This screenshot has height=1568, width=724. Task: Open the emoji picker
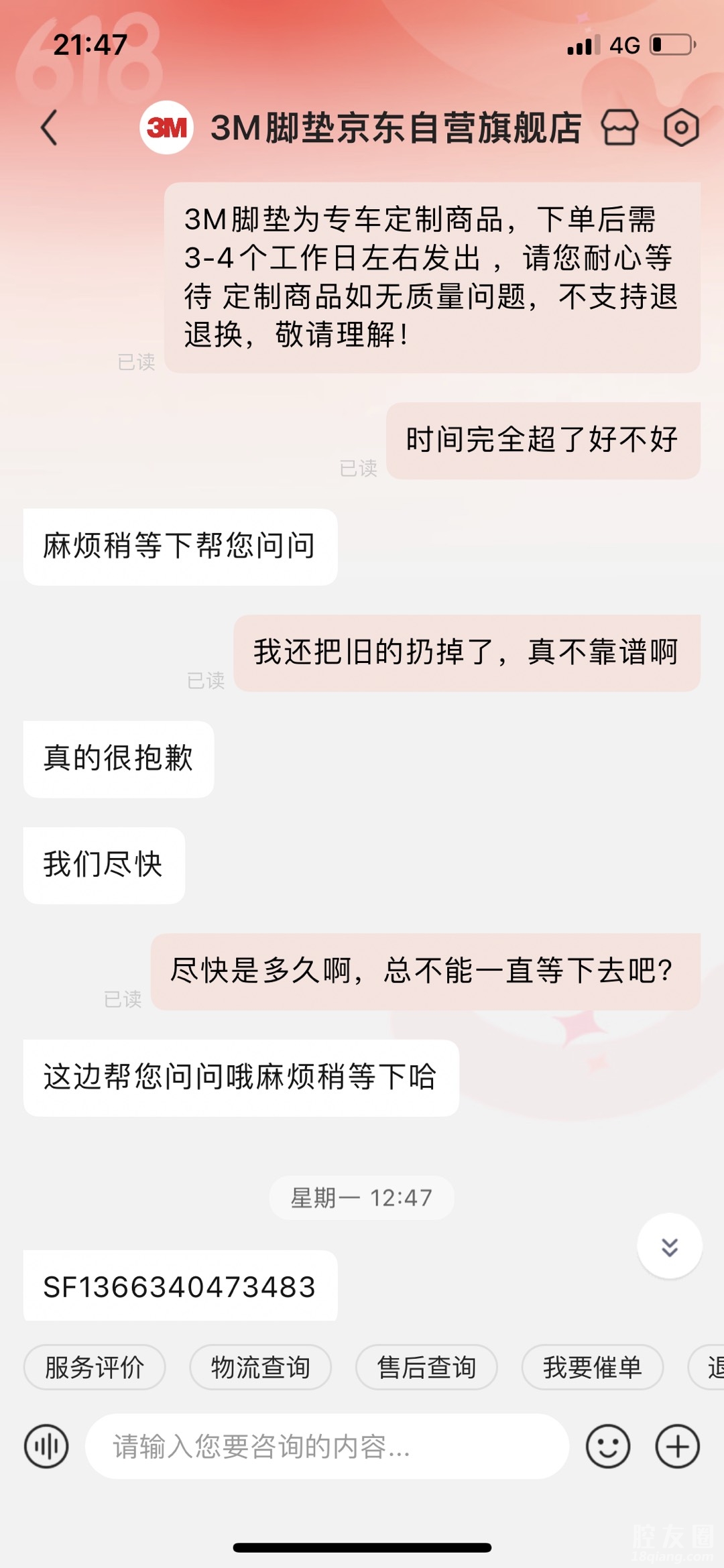tap(607, 1447)
